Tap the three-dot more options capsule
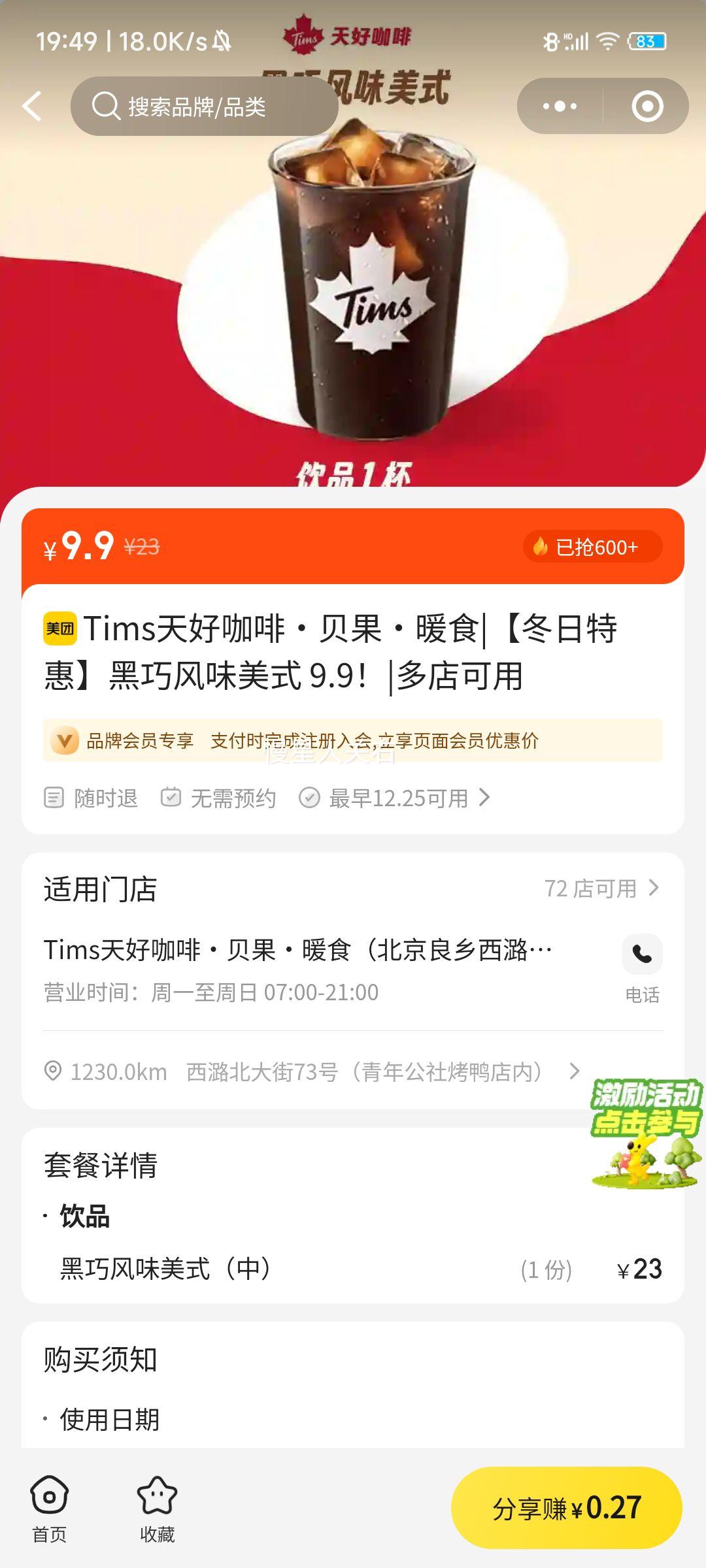706x1568 pixels. coord(561,106)
